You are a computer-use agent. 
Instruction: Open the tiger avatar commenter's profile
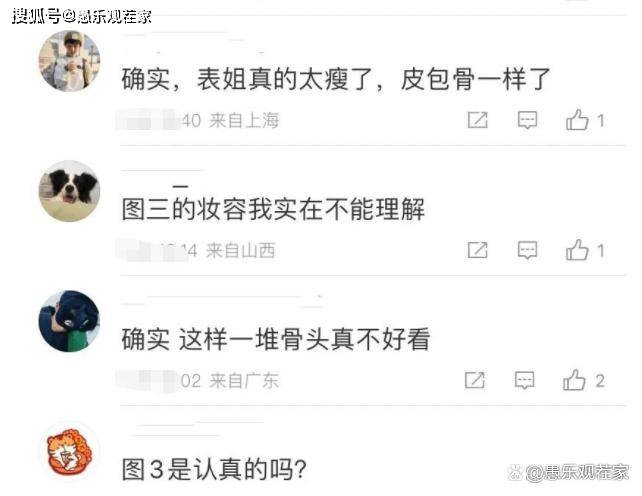(x=69, y=451)
